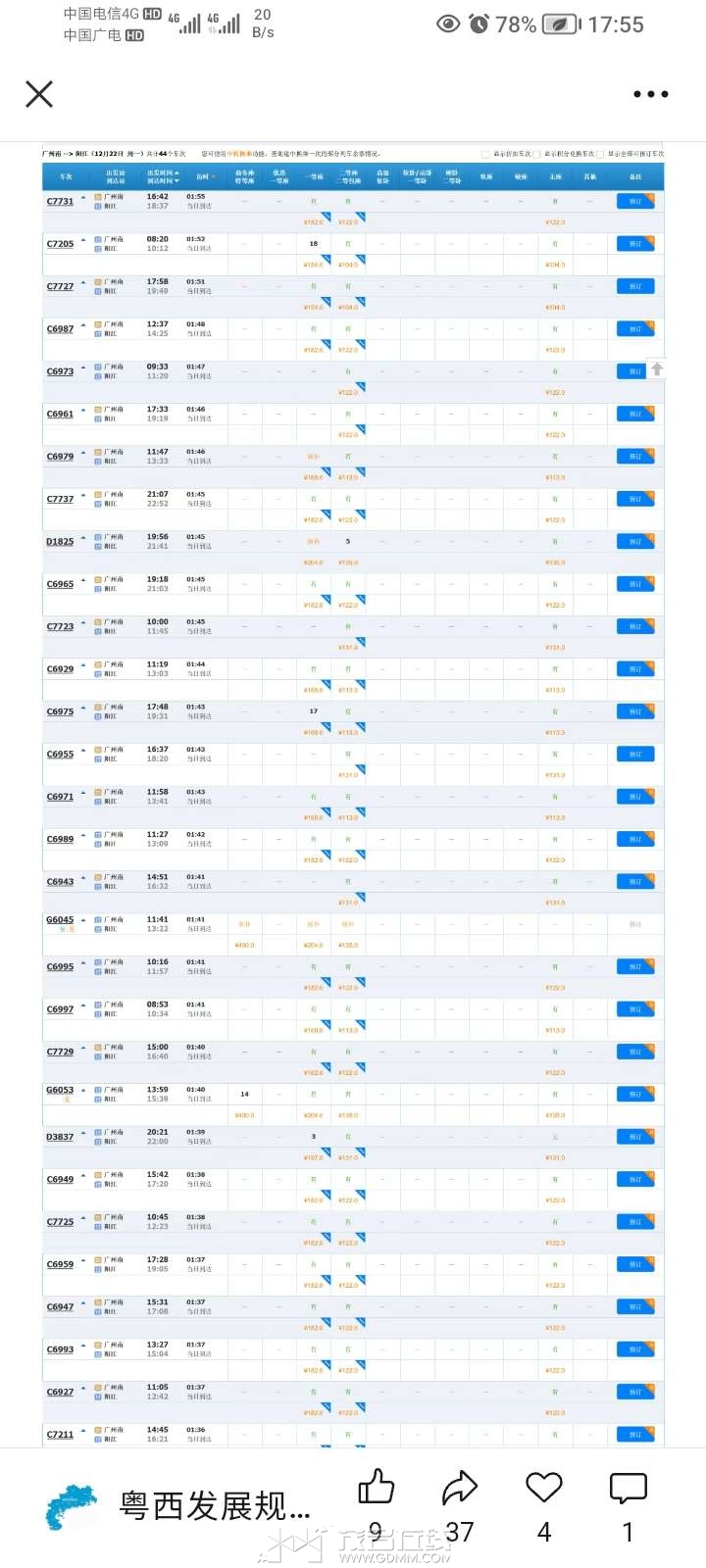
Task: Tap the heart icon to favorite
Action: click(543, 1488)
